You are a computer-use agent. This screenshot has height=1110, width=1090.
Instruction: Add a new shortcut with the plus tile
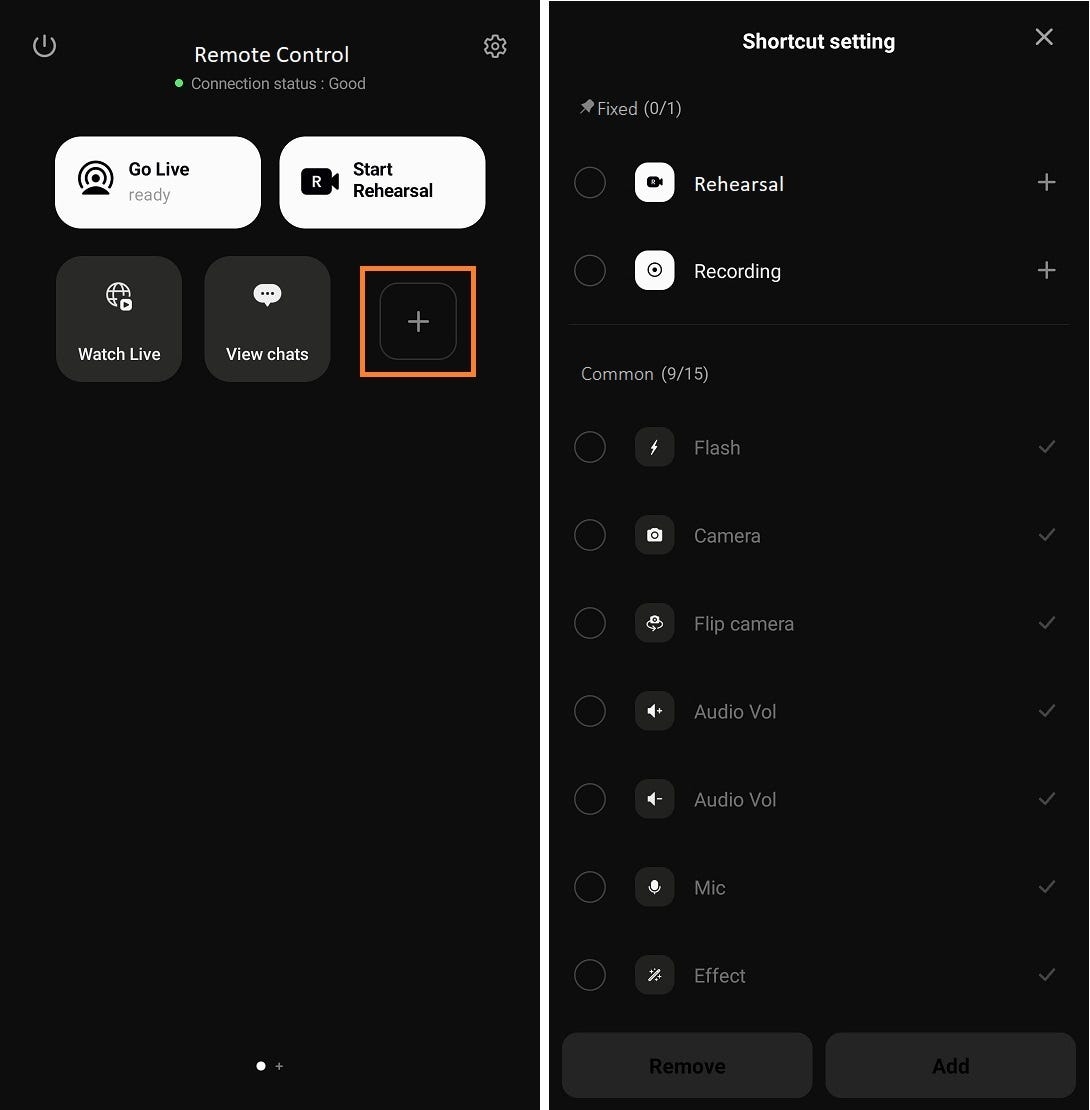pyautogui.click(x=418, y=322)
